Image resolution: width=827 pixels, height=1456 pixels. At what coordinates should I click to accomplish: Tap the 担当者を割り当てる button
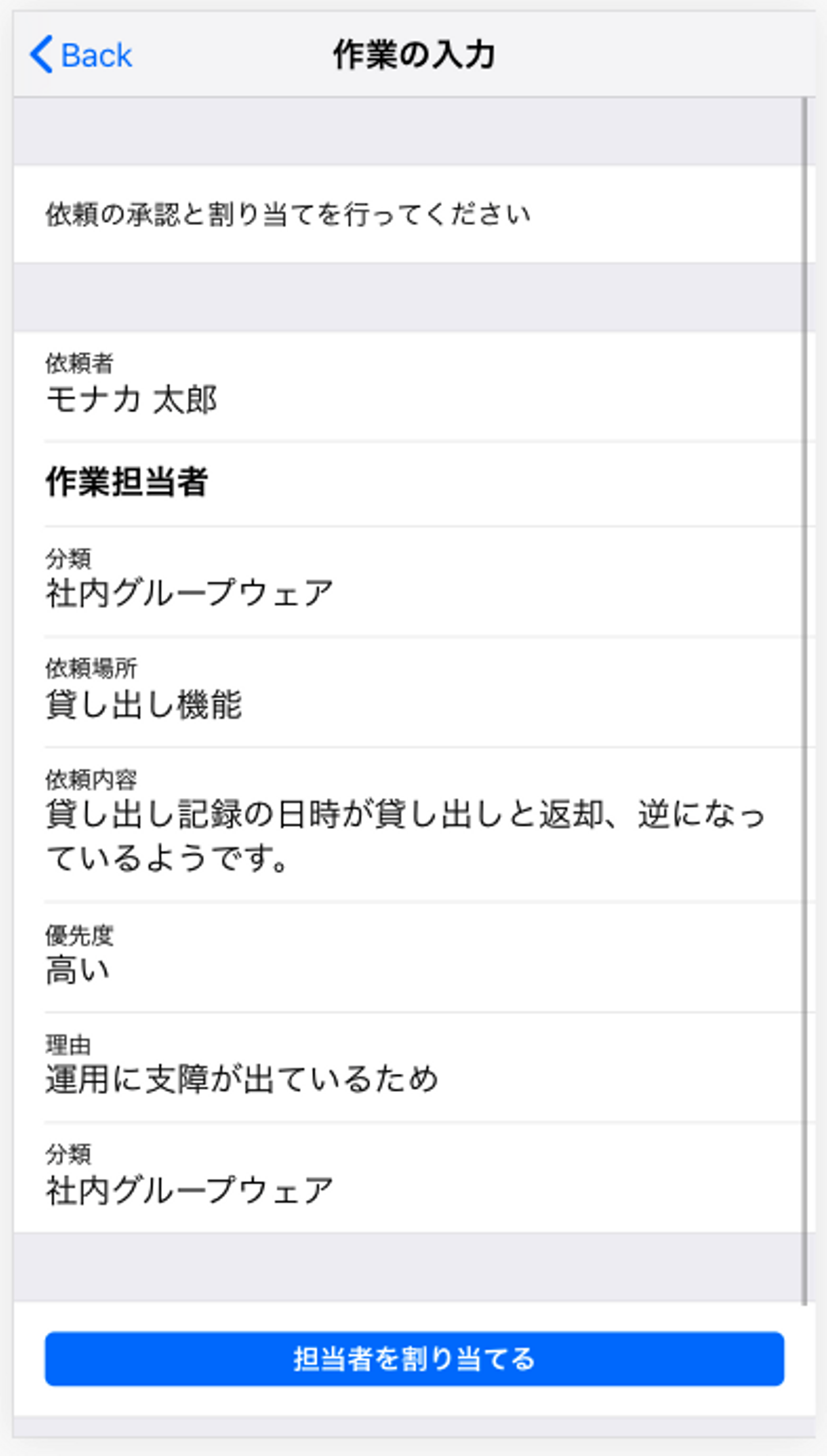(414, 1358)
